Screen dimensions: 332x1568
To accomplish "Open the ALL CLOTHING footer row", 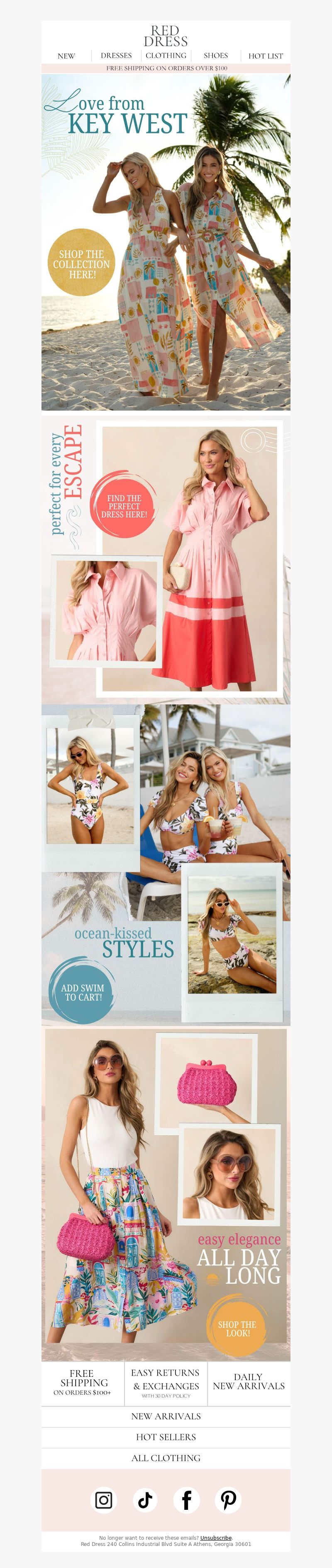I will [x=166, y=1458].
